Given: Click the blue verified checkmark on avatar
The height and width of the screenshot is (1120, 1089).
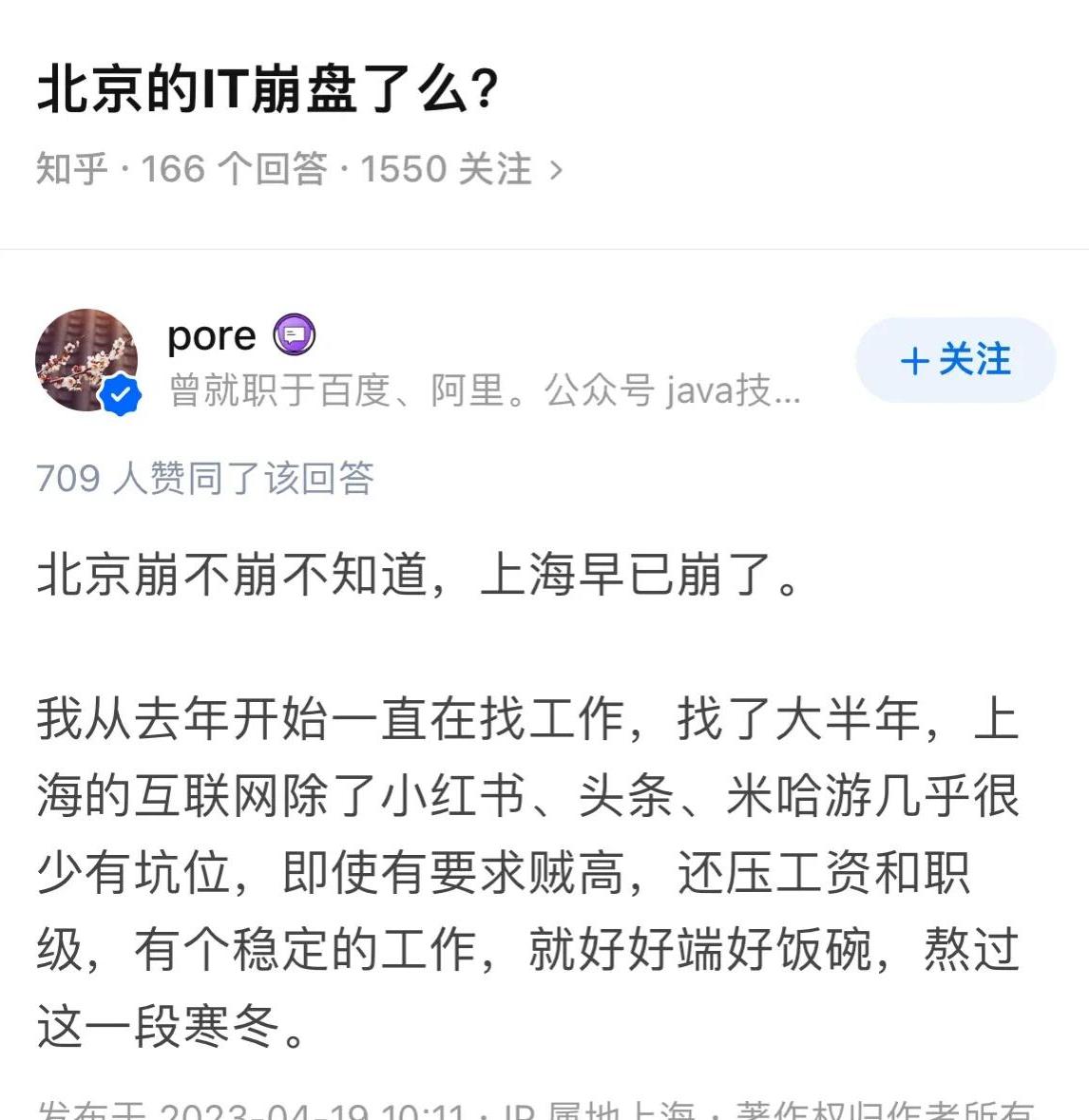Looking at the screenshot, I should [x=121, y=392].
